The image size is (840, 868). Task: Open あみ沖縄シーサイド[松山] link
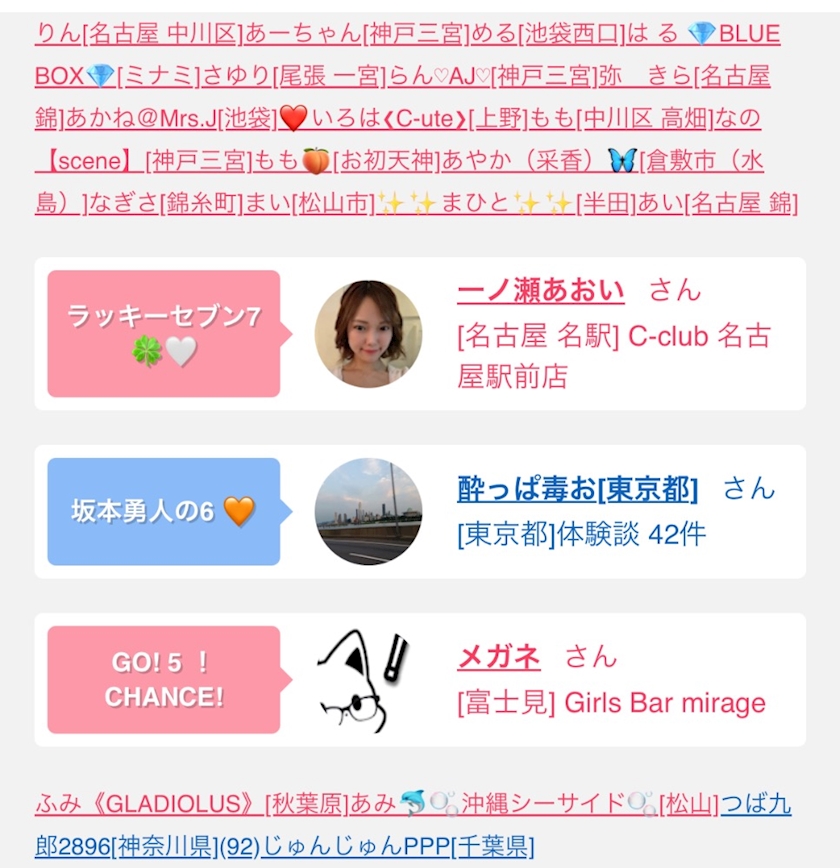535,804
